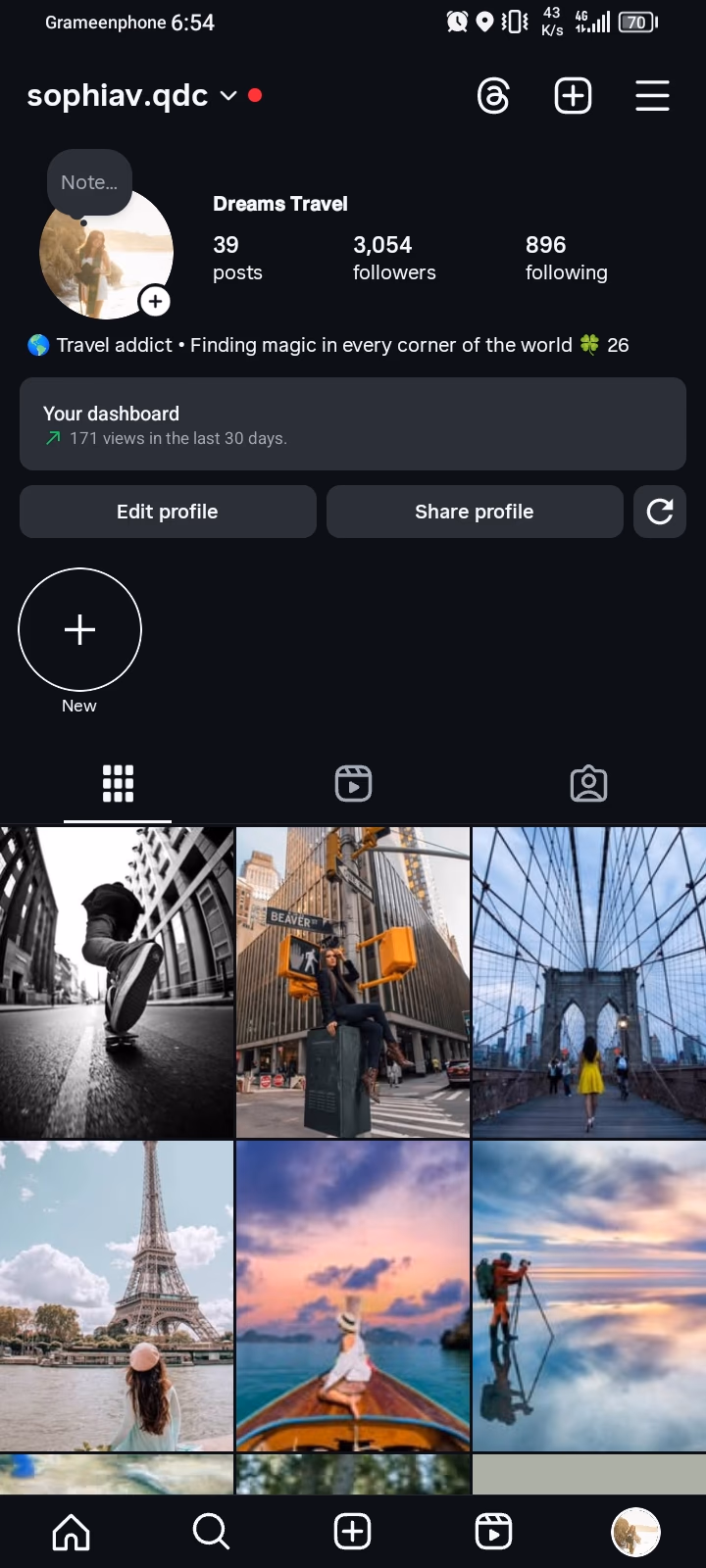This screenshot has height=1568, width=706.
Task: Switch to the tagged photos tab
Action: 588,784
